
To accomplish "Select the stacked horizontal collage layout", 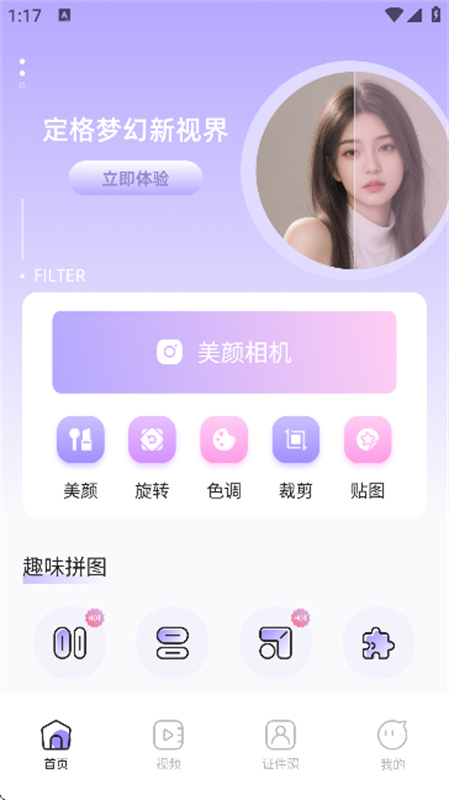I will pos(172,643).
